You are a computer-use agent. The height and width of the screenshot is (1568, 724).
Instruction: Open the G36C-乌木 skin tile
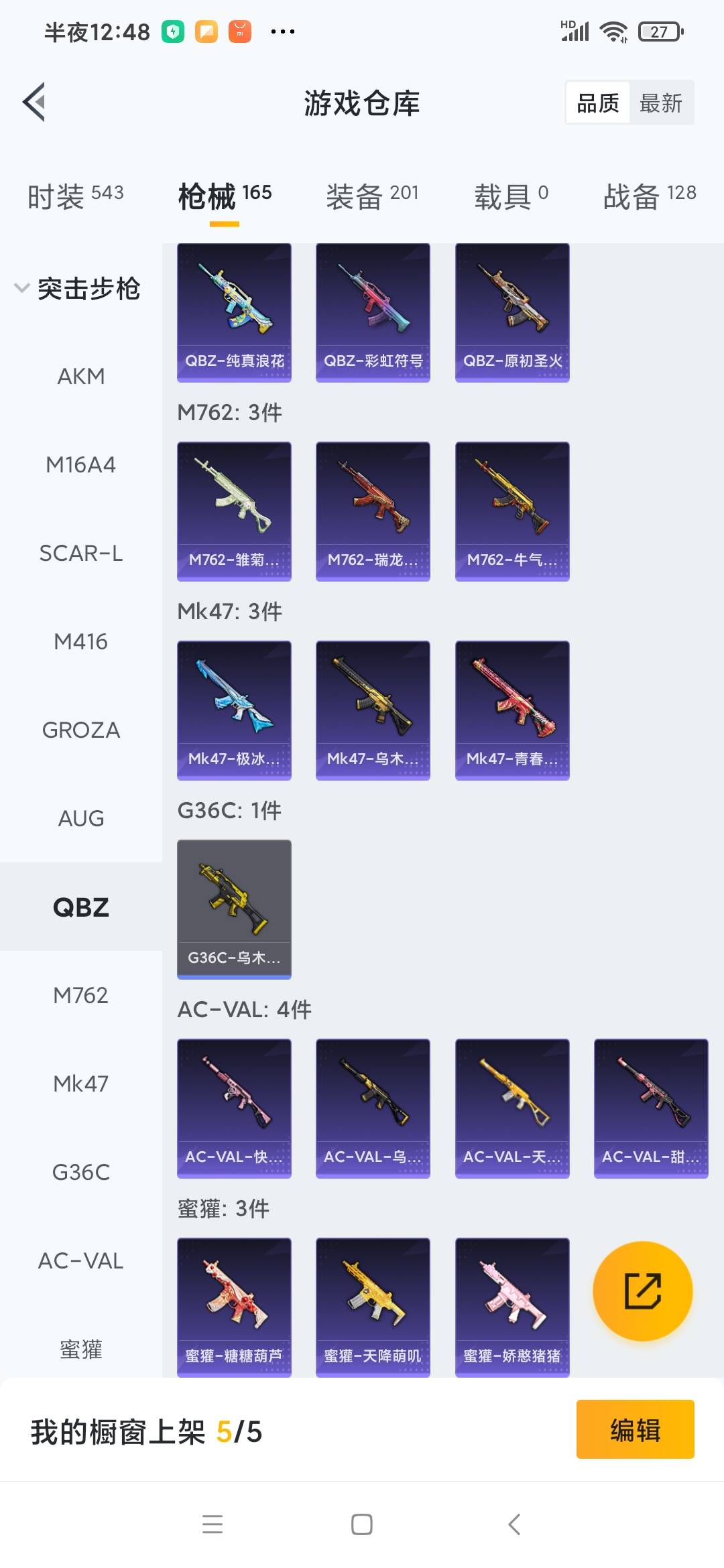tap(234, 909)
